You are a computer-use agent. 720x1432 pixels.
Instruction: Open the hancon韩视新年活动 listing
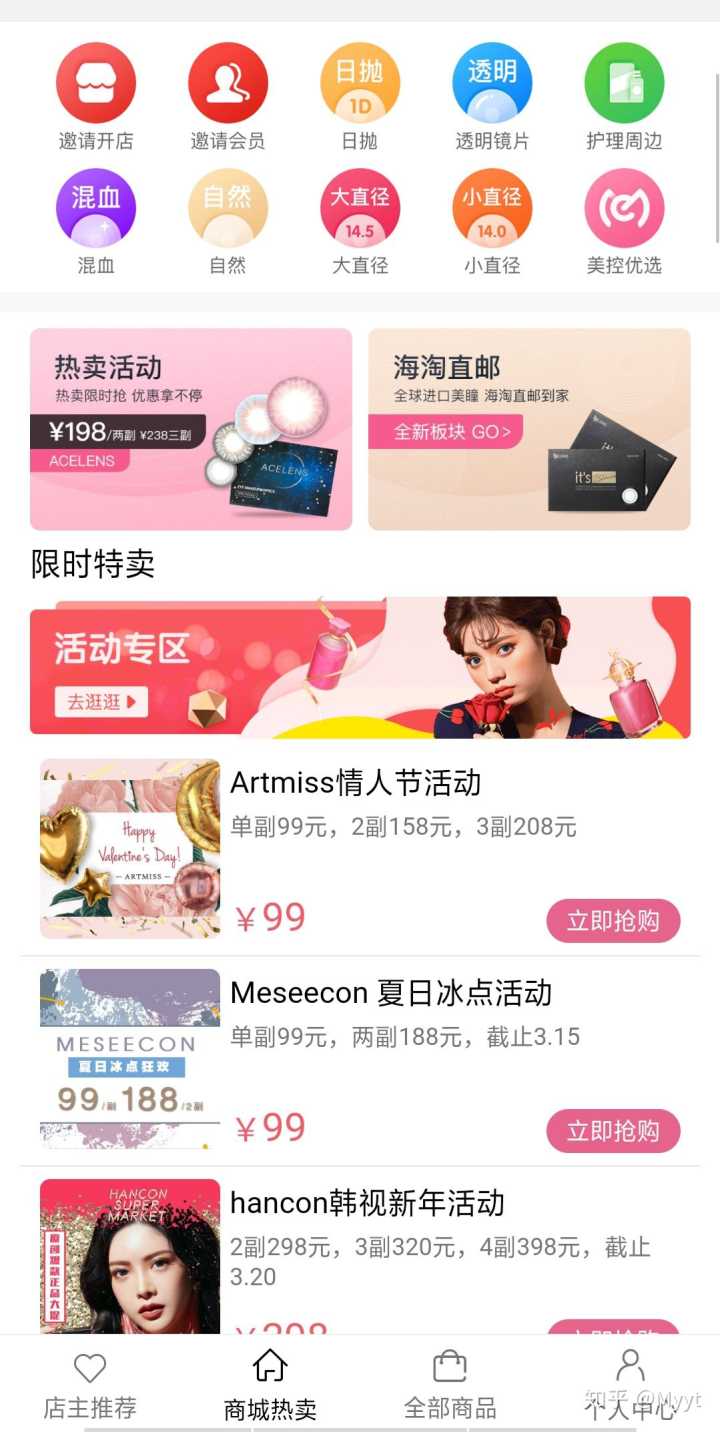tap(366, 1203)
